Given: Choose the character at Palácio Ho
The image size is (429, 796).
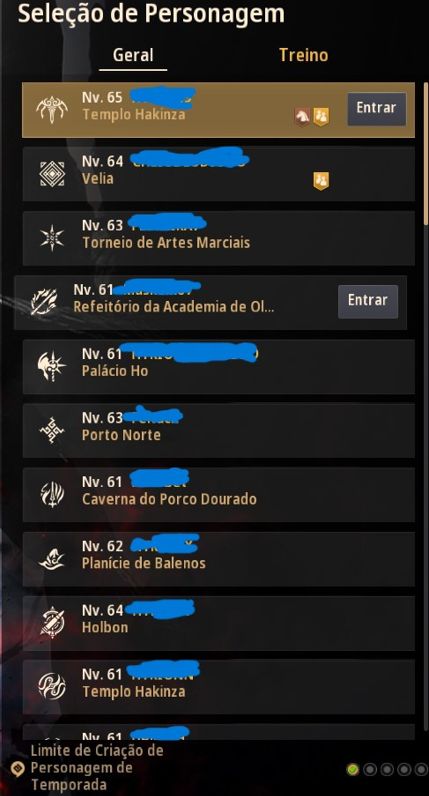Looking at the screenshot, I should coord(218,367).
